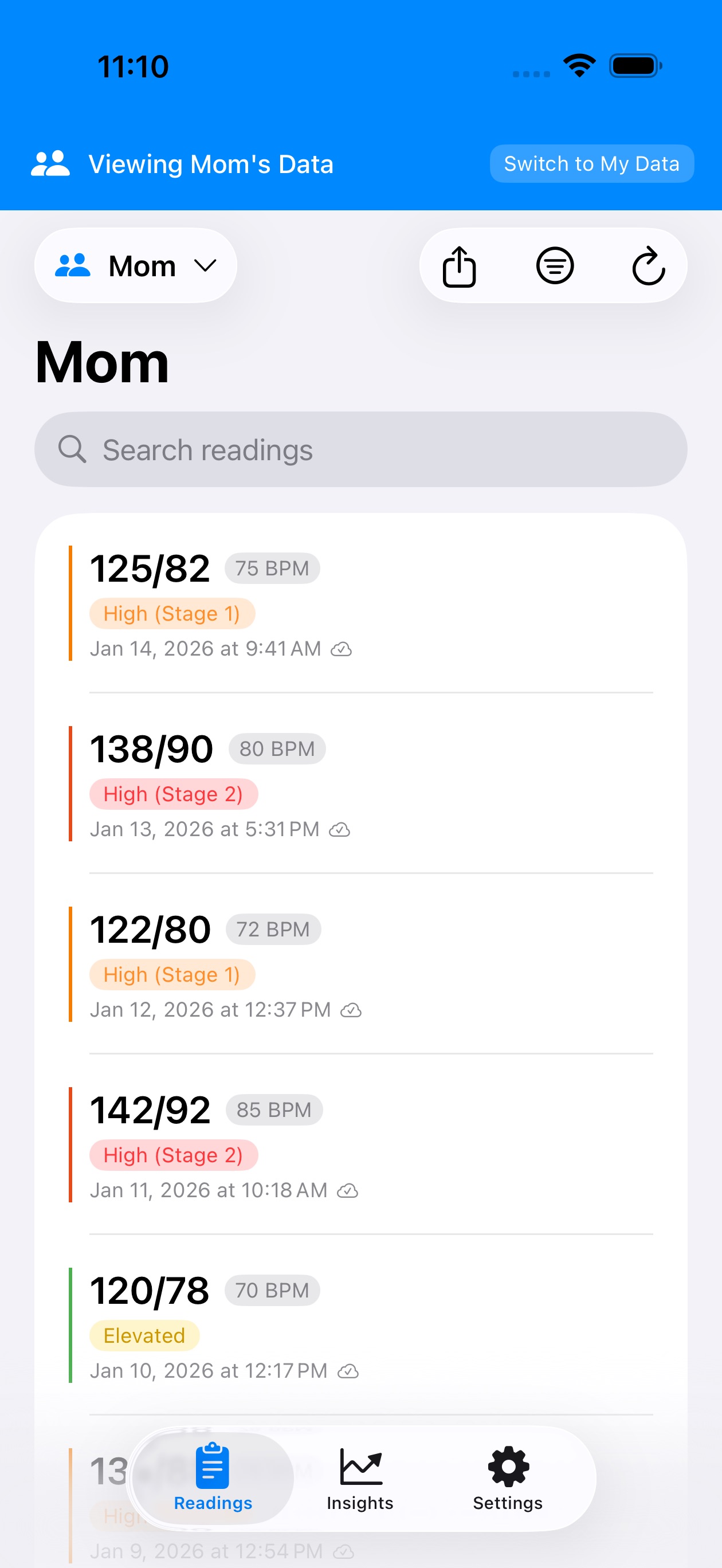This screenshot has height=1568, width=722.
Task: Tap the share/export icon
Action: pyautogui.click(x=458, y=266)
